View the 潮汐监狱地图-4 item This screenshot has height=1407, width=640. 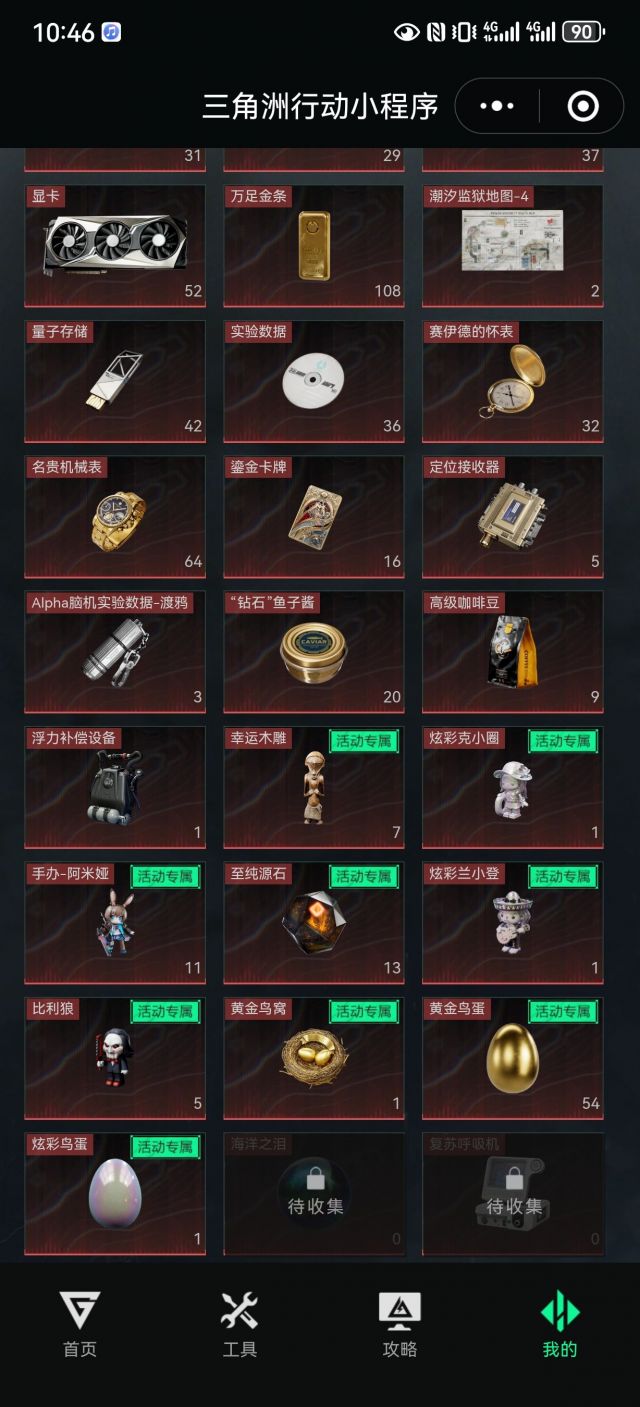click(513, 245)
